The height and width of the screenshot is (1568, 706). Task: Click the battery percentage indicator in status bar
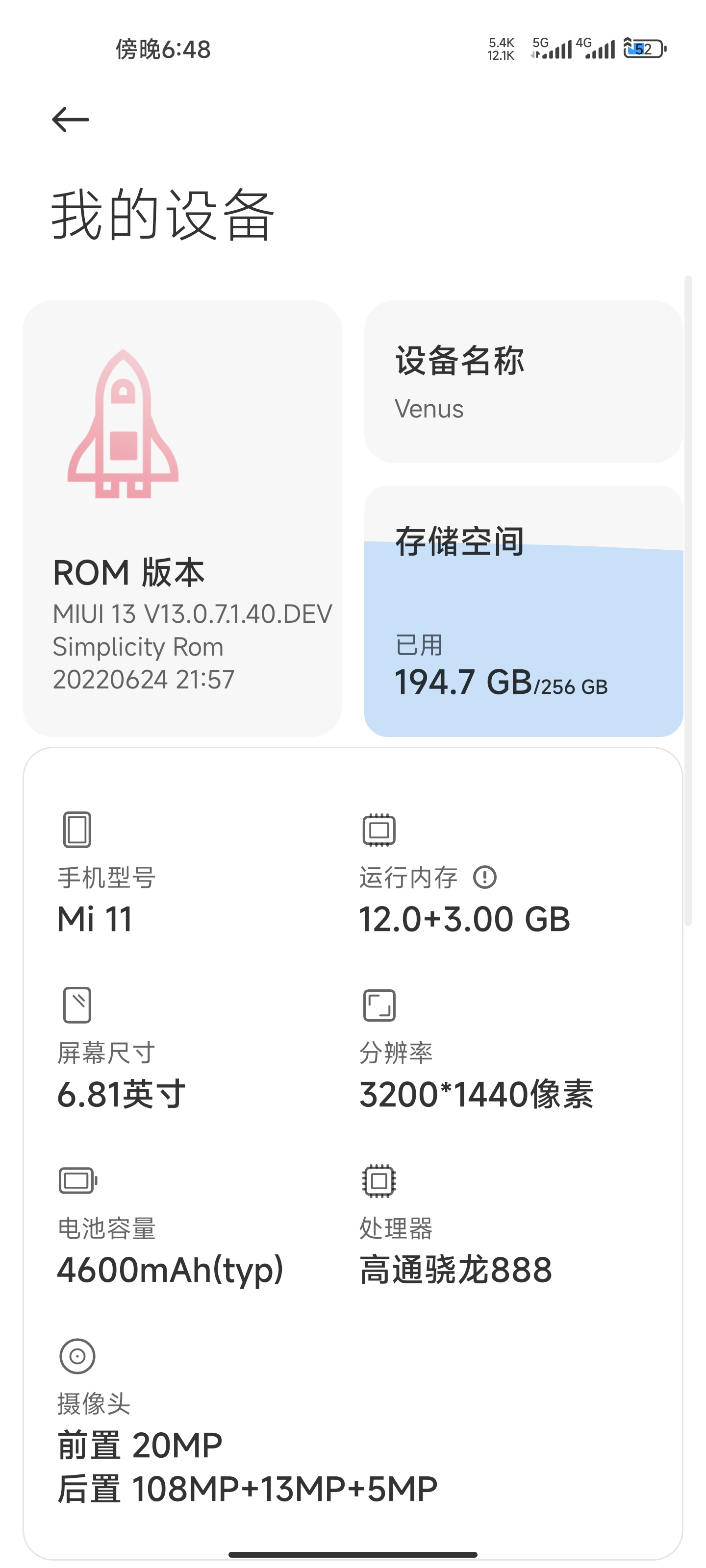[x=643, y=49]
